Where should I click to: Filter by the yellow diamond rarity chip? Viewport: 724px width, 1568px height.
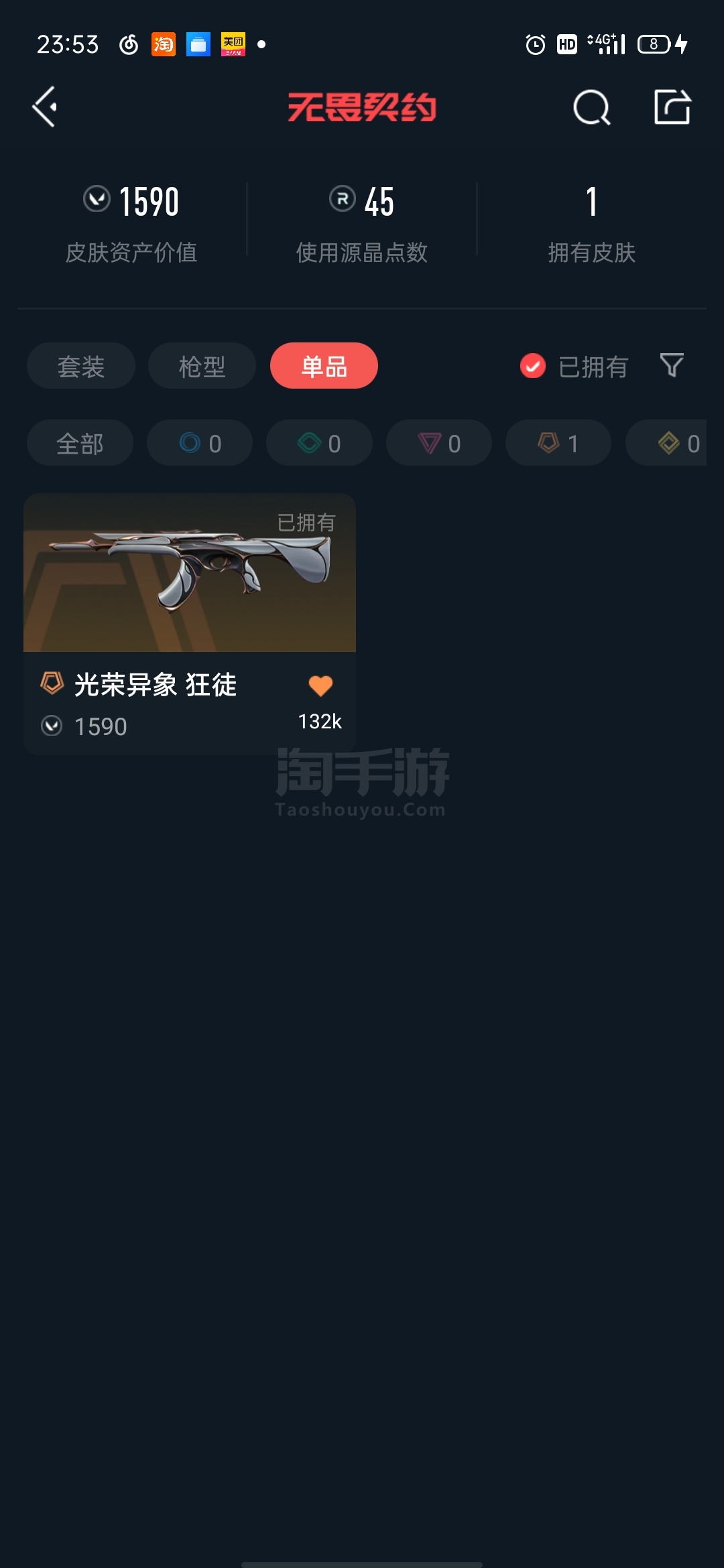pyautogui.click(x=666, y=443)
